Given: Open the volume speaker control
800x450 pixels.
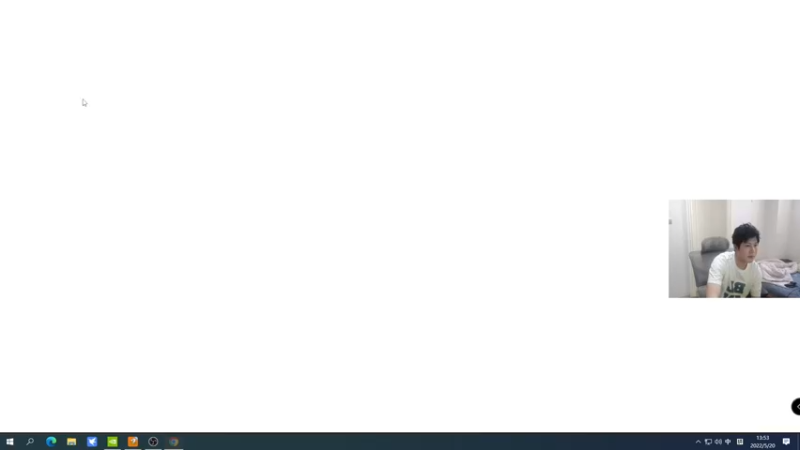Looking at the screenshot, I should pos(718,441).
